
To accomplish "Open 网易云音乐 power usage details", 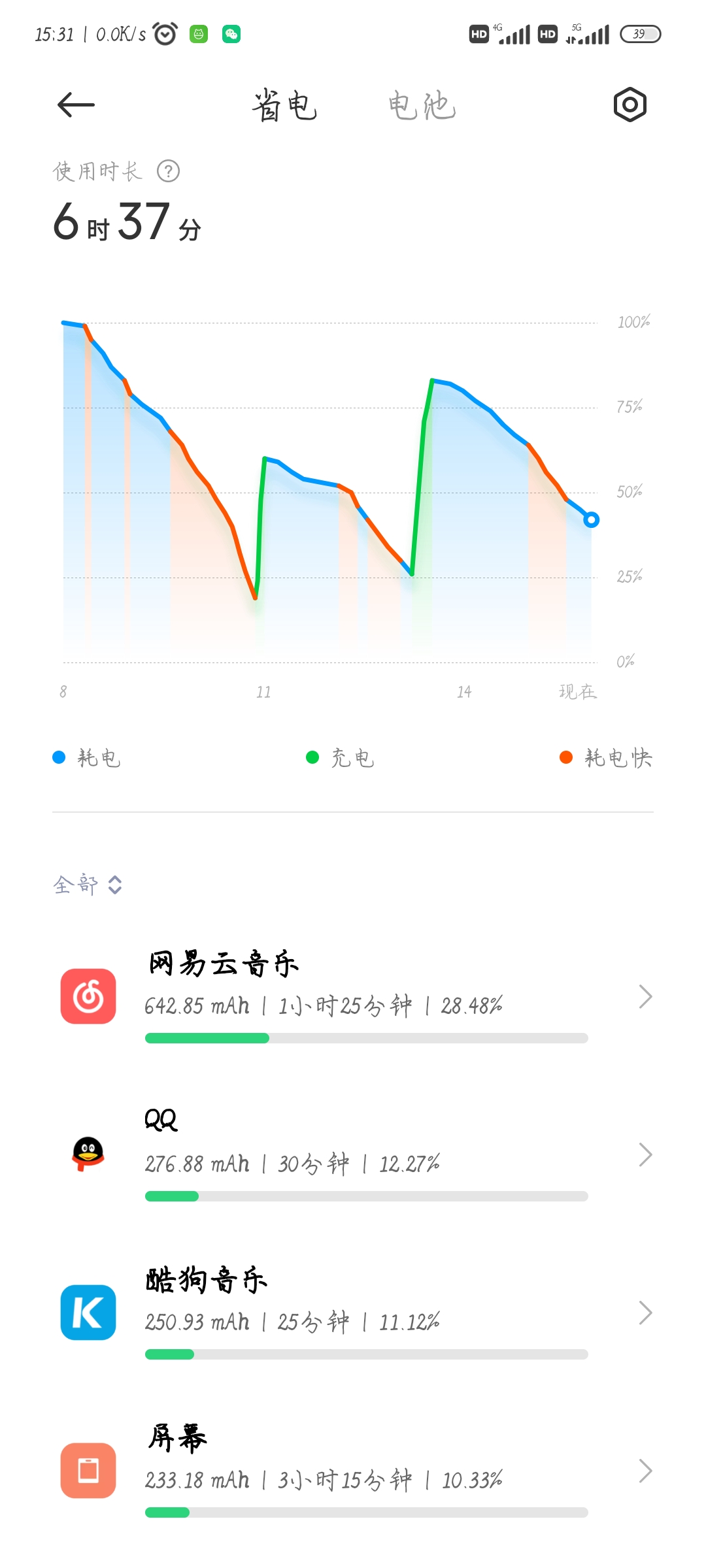I will pos(353,997).
